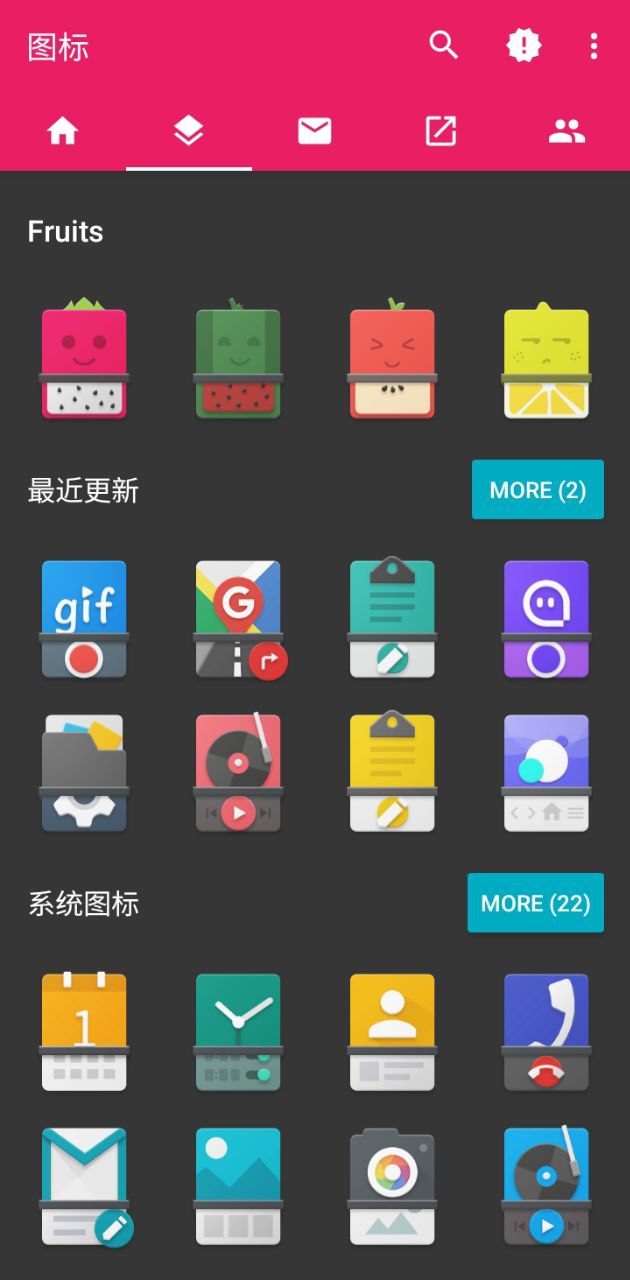
Task: Select the teal clock icon
Action: (x=238, y=1031)
